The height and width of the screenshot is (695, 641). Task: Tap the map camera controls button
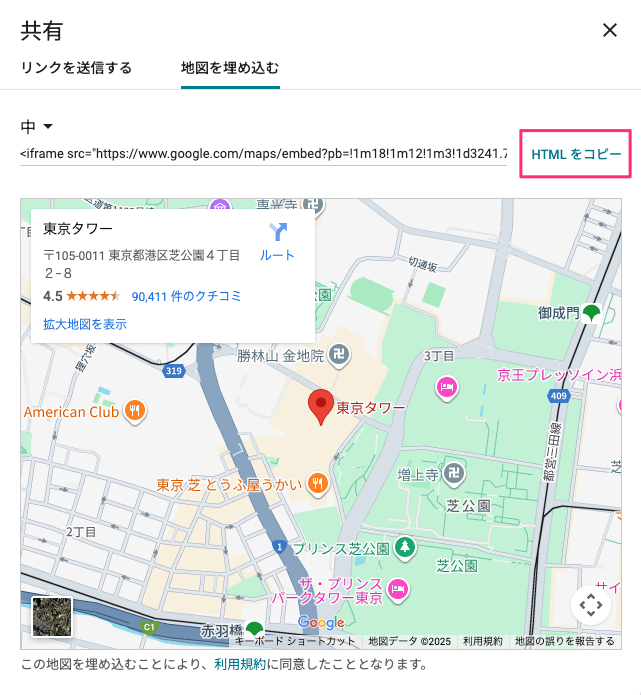coord(590,606)
